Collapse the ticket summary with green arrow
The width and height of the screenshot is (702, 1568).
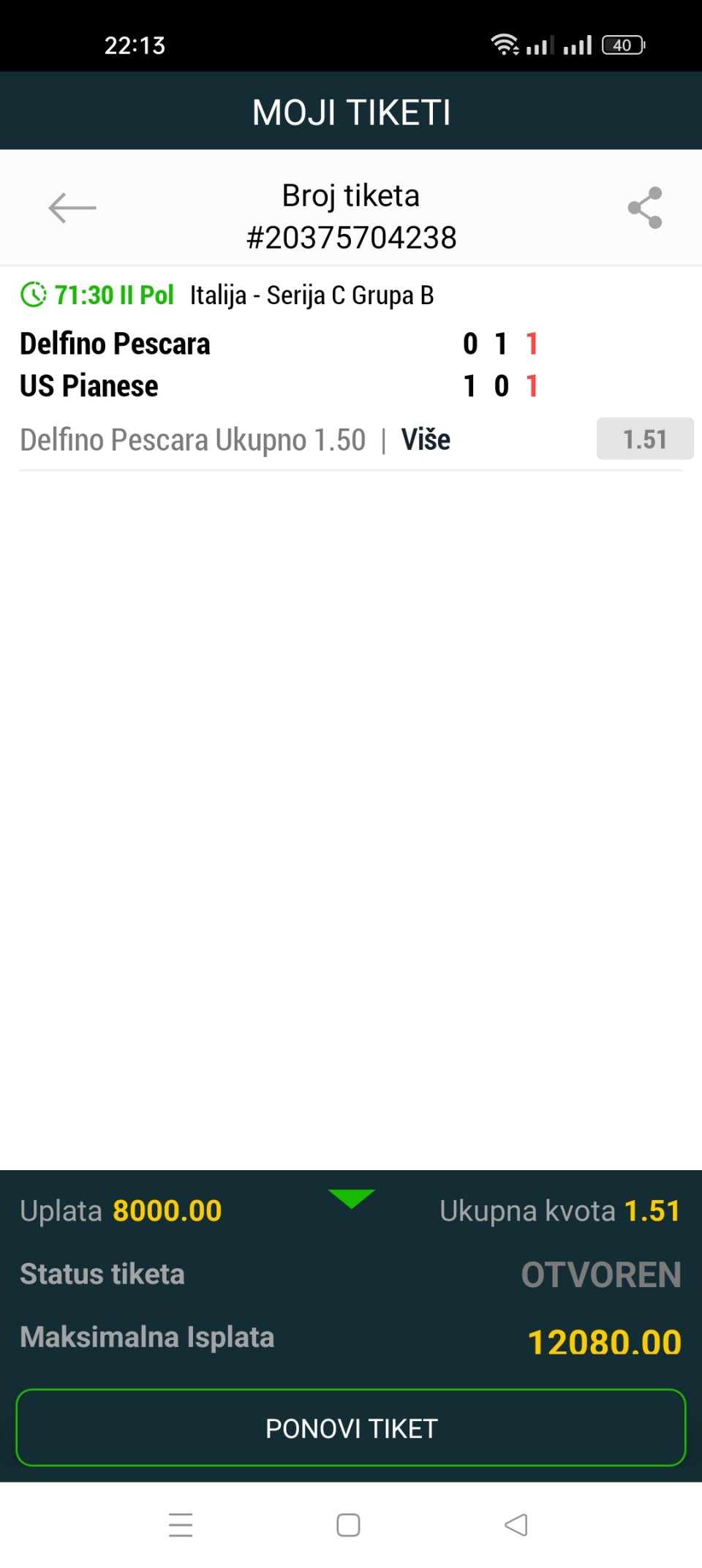tap(352, 1199)
